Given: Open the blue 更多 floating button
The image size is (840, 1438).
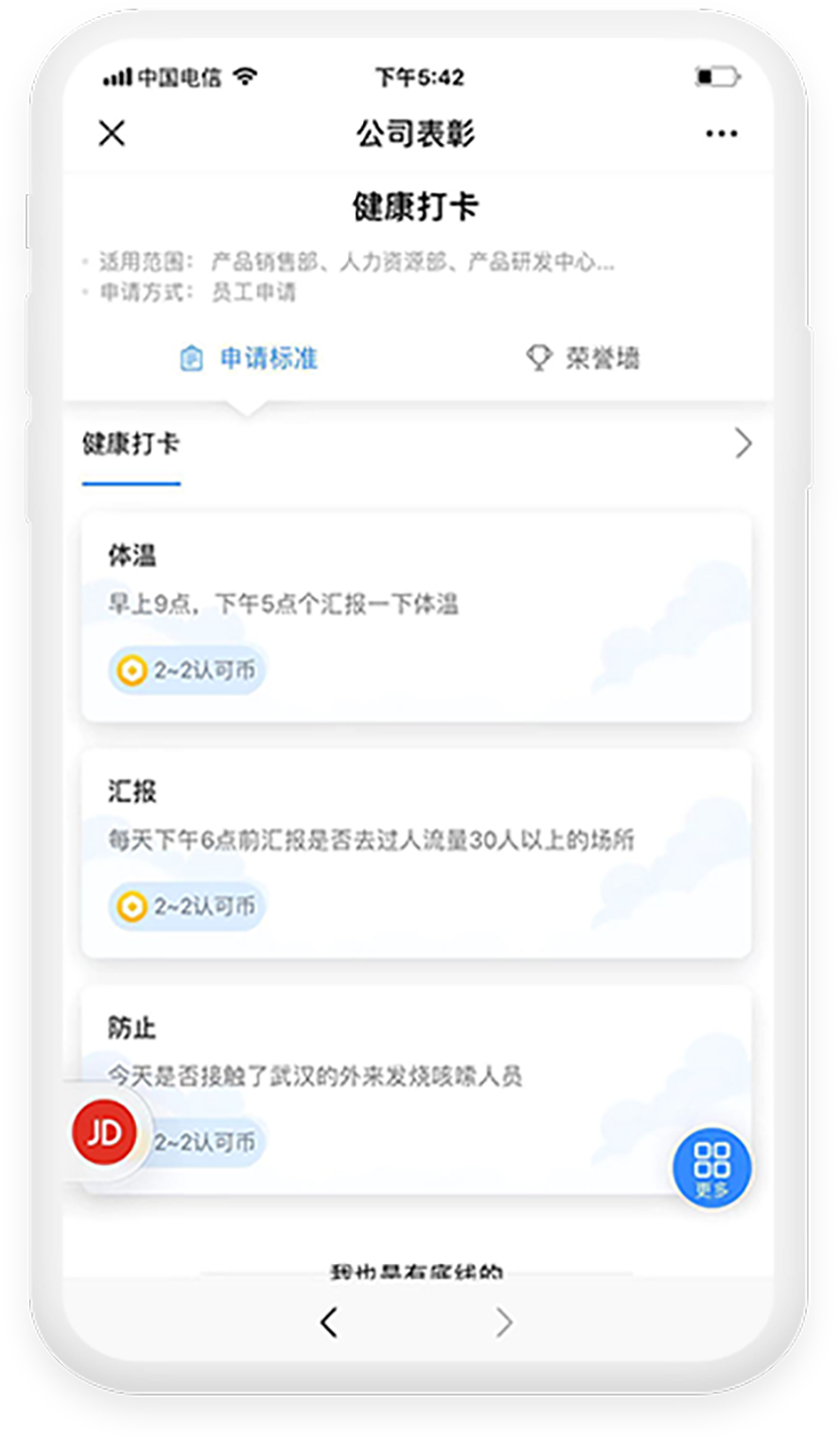Looking at the screenshot, I should pyautogui.click(x=712, y=1168).
